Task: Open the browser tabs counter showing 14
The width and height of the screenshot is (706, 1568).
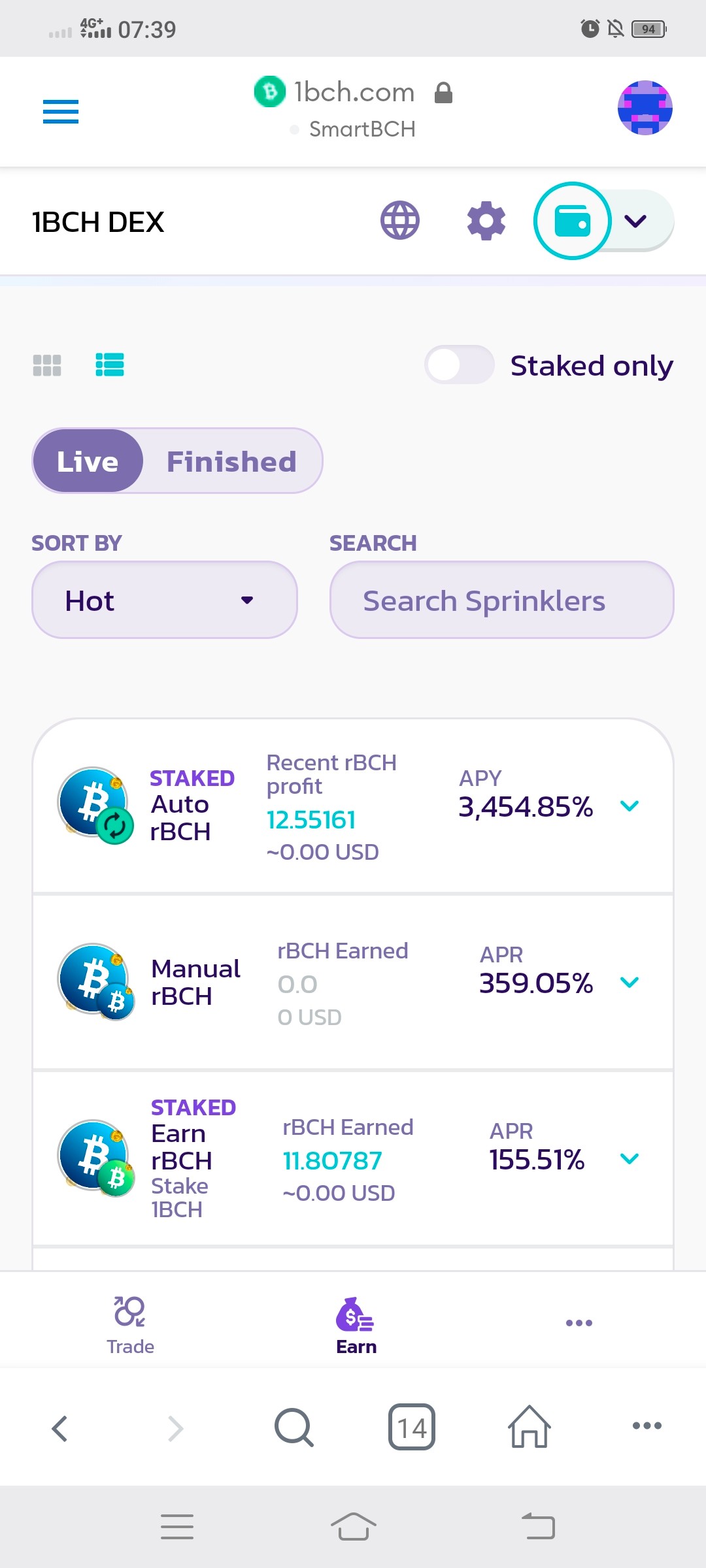Action: [x=412, y=1427]
